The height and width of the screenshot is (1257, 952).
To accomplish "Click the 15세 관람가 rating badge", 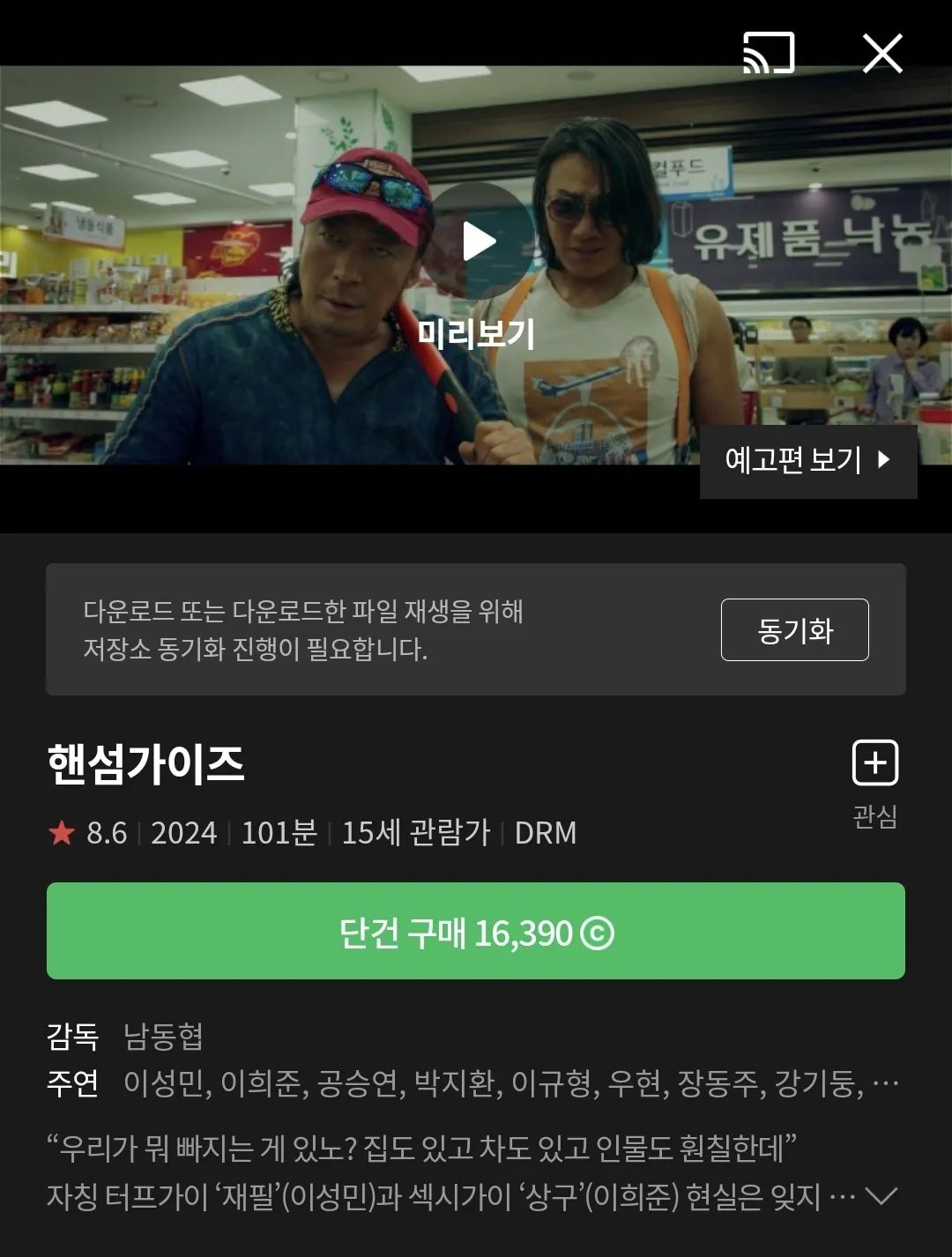I will pyautogui.click(x=418, y=831).
